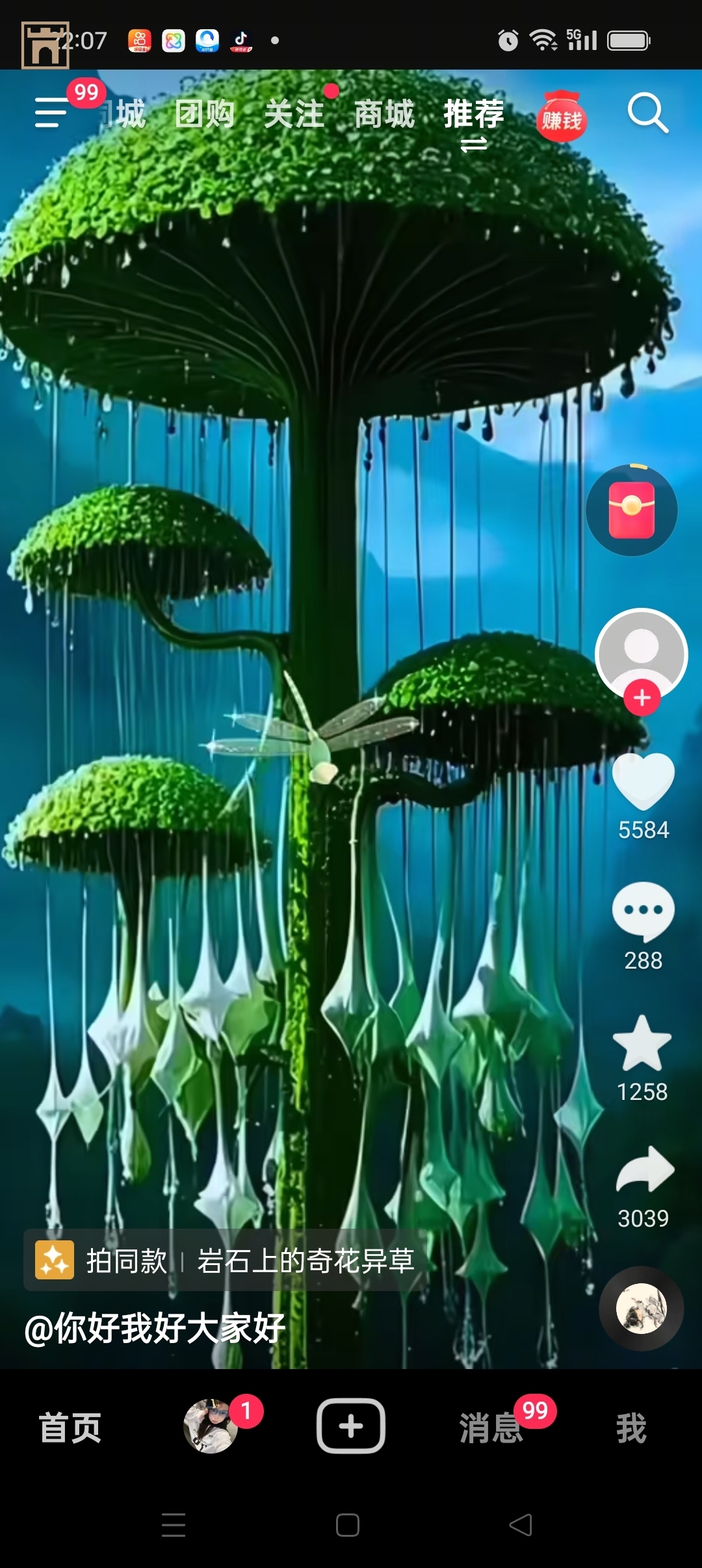Follow the creator with the plus button
Viewport: 702px width, 1568px height.
pos(642,699)
